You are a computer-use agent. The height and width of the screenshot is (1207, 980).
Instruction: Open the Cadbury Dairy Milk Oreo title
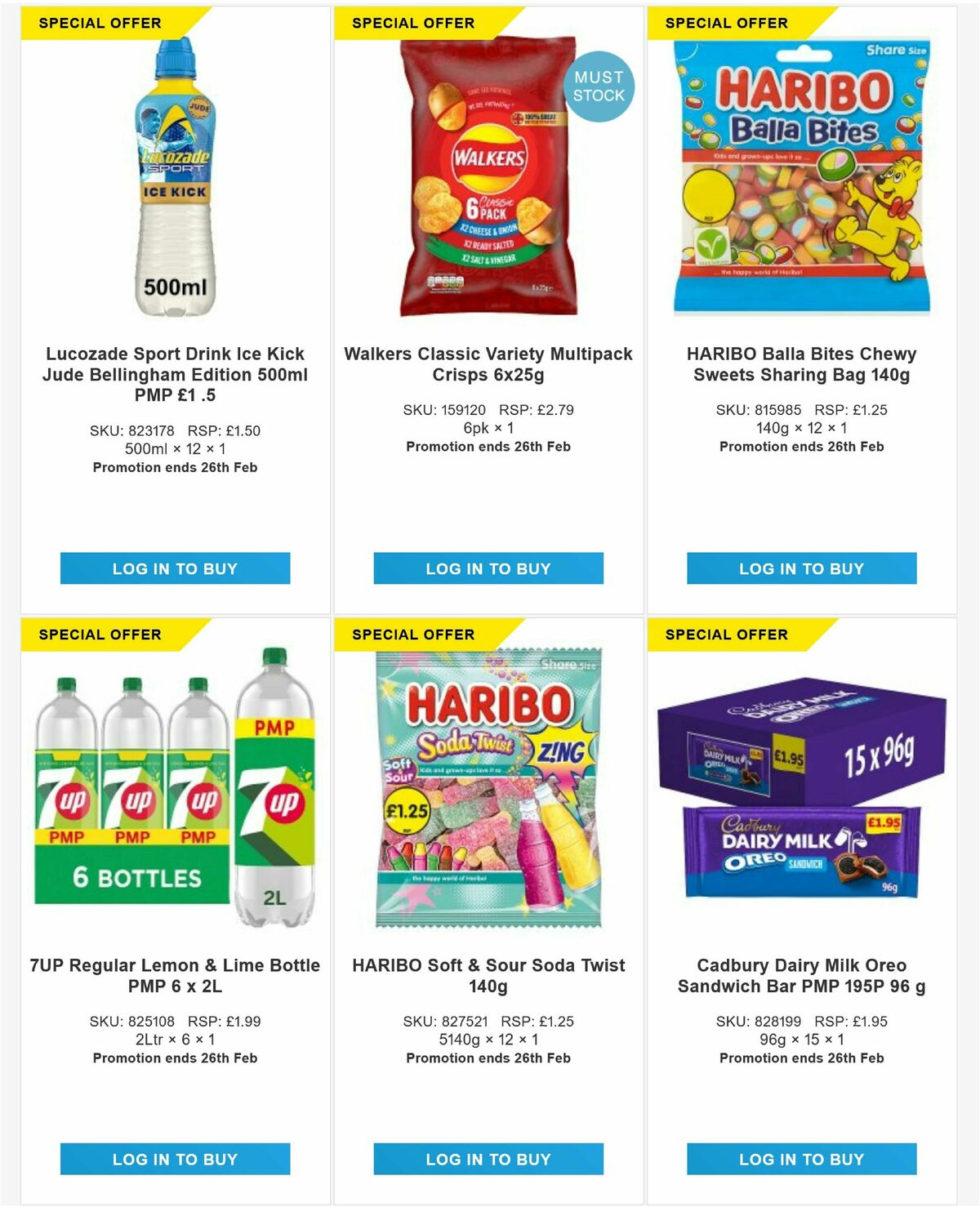pos(802,975)
